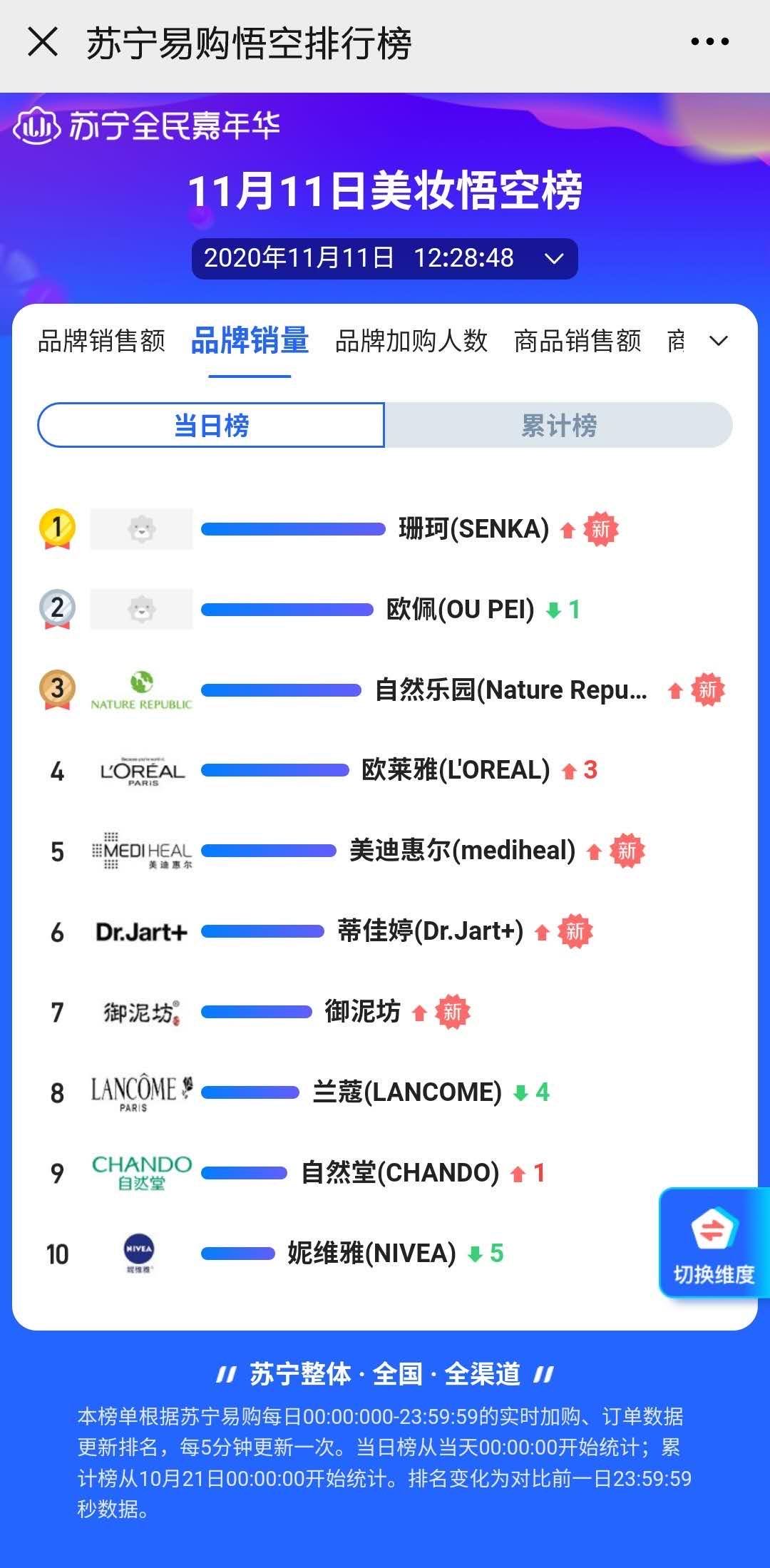Open the 御泥坊 brand row

tap(362, 1012)
